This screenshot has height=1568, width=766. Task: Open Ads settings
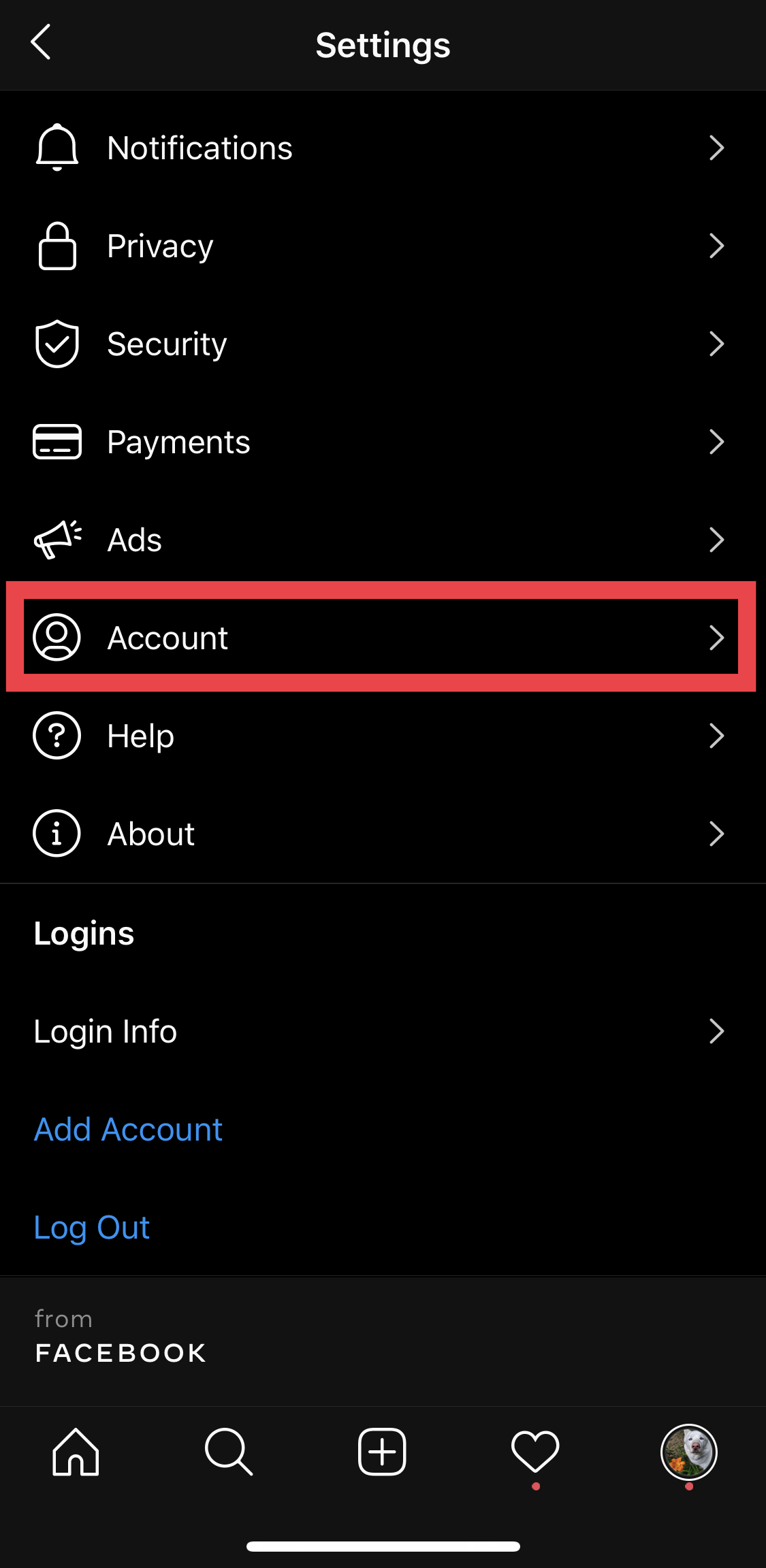(135, 540)
